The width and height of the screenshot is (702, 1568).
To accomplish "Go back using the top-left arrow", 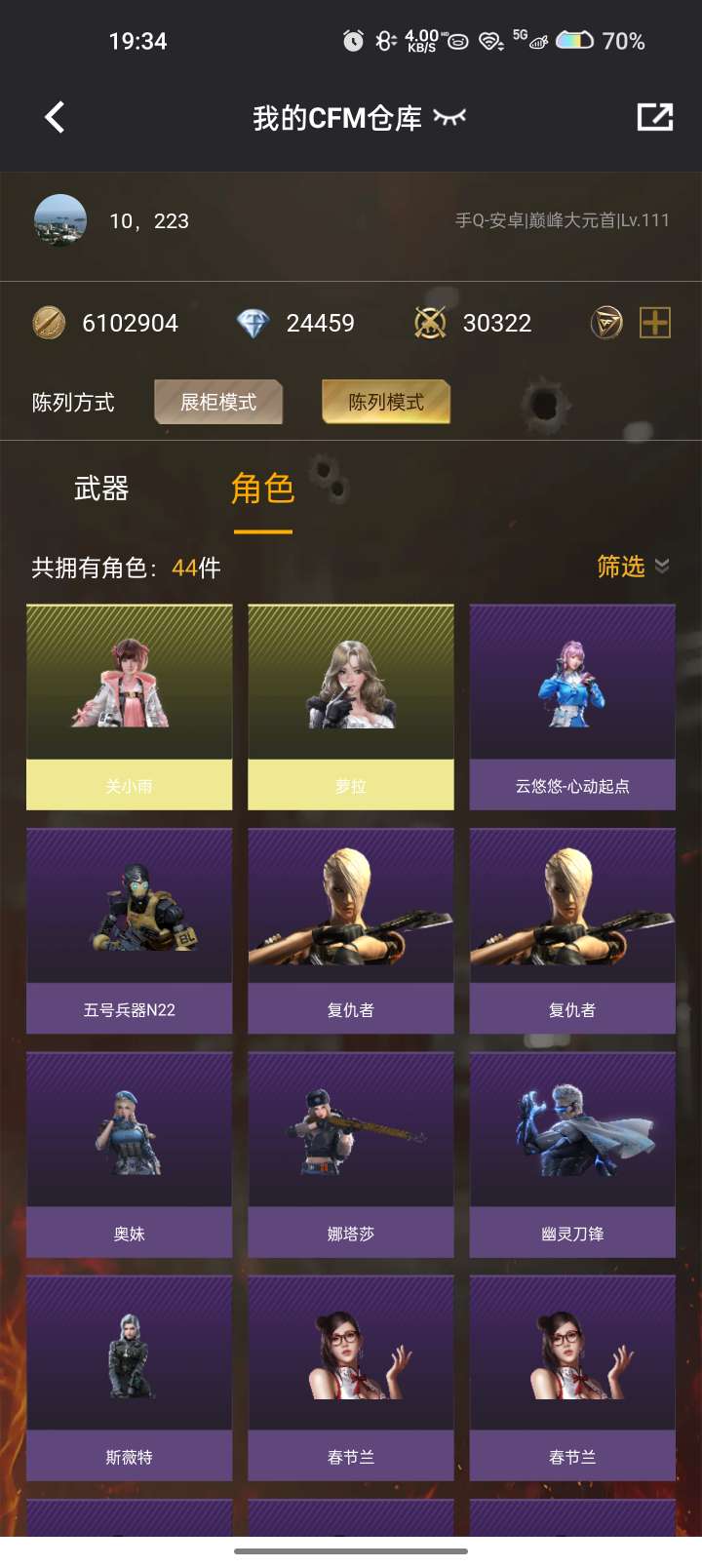I will click(55, 118).
